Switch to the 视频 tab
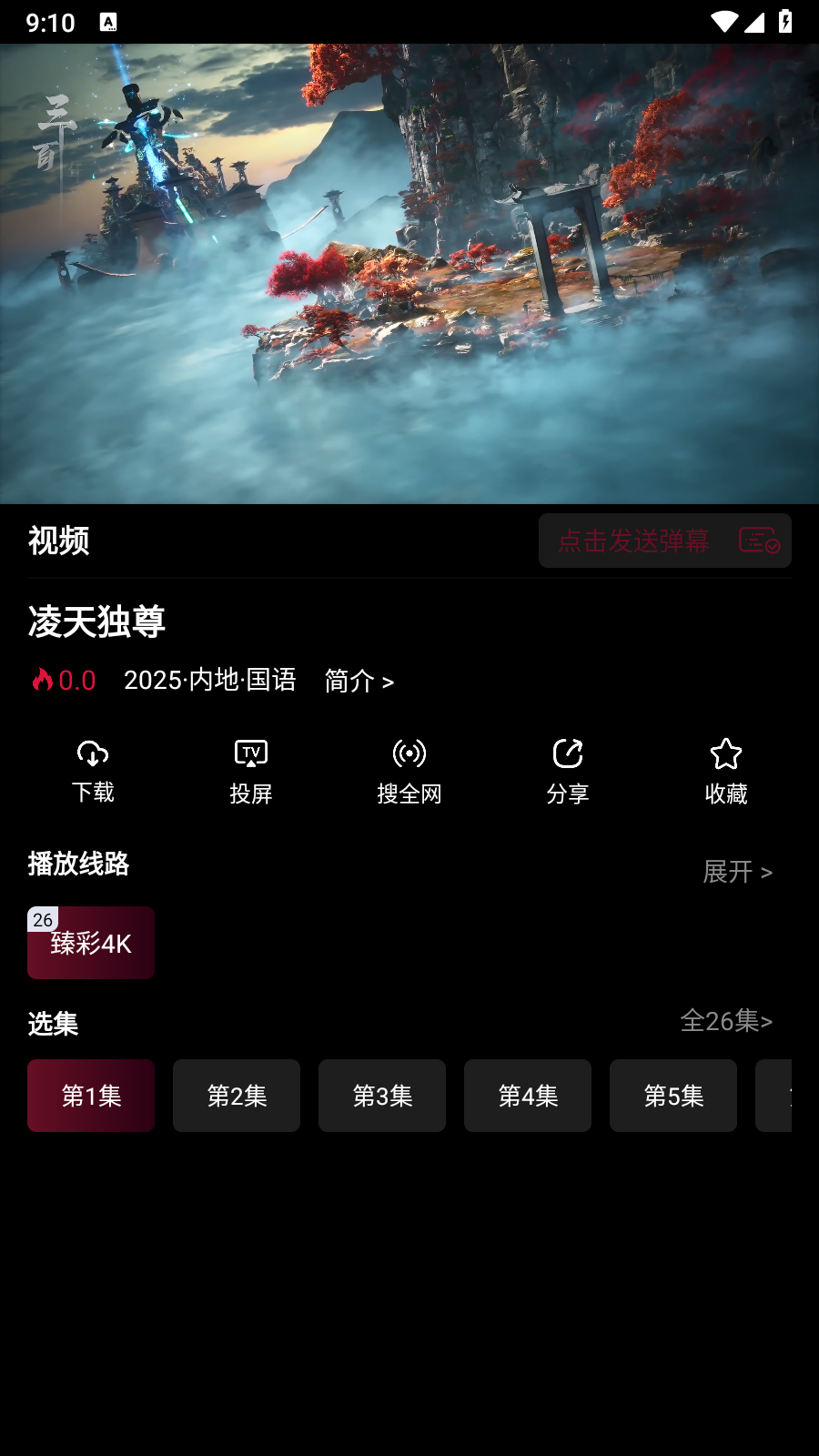Screen dimensions: 819x1456 [x=57, y=541]
